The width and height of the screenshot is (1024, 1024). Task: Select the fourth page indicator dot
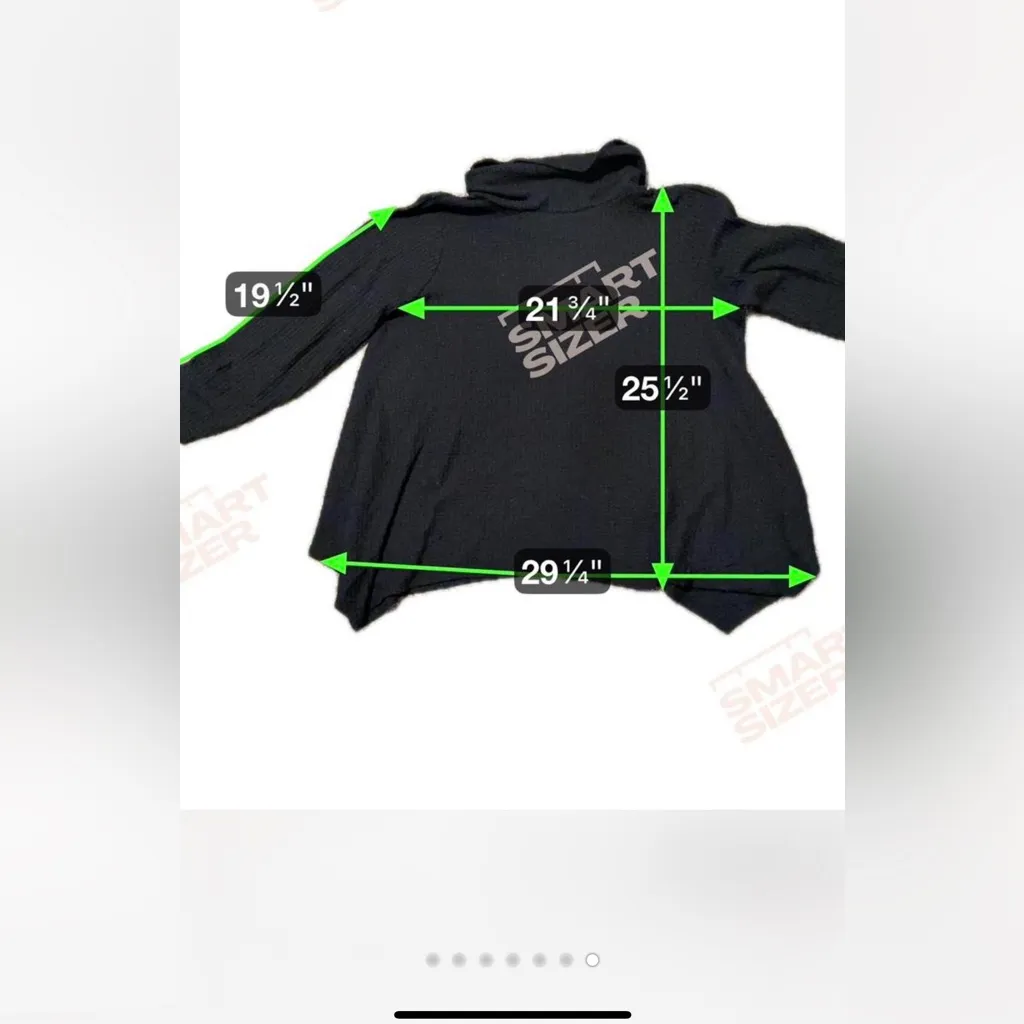tap(512, 960)
